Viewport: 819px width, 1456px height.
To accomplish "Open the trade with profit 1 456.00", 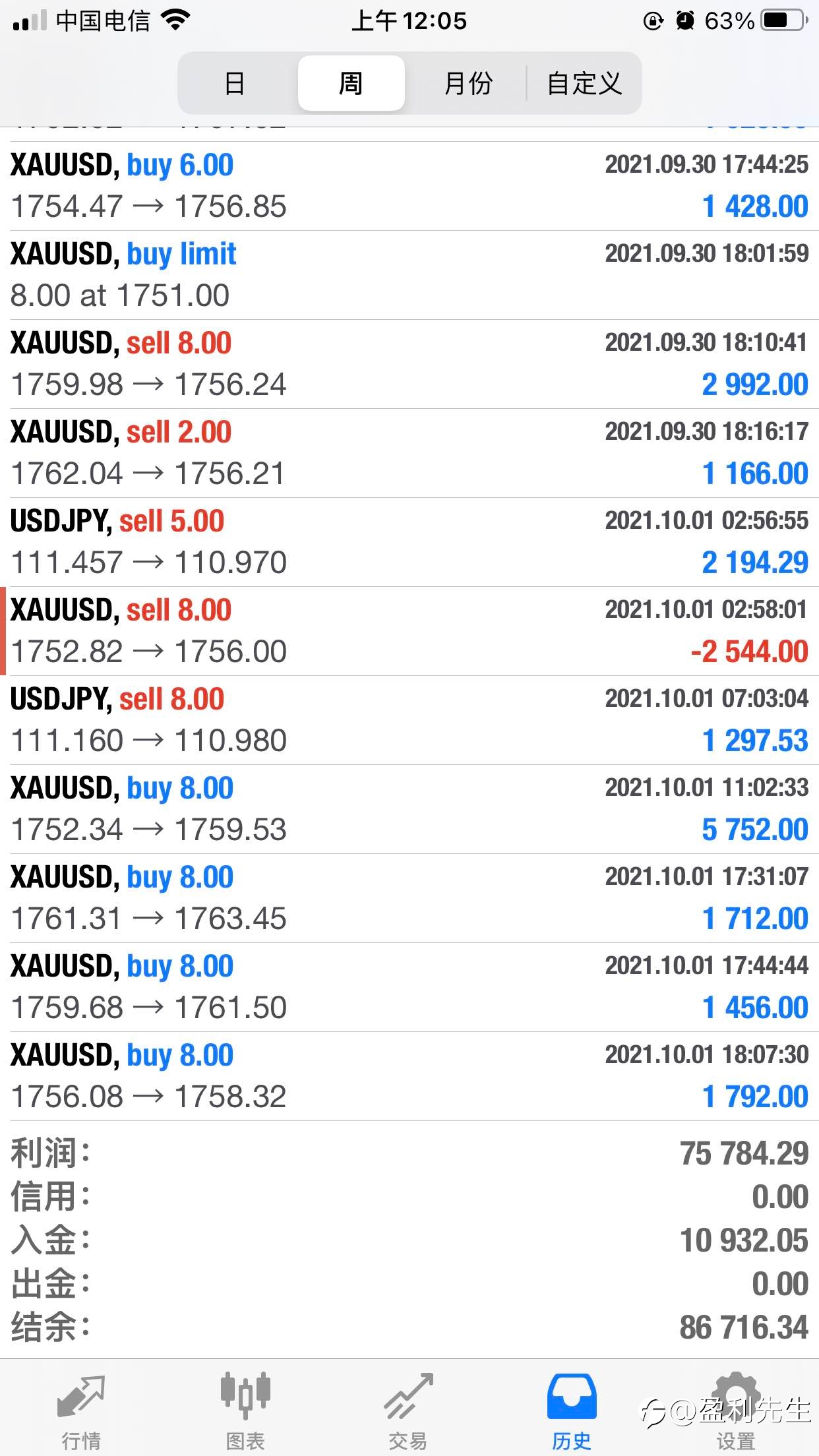I will point(409,987).
